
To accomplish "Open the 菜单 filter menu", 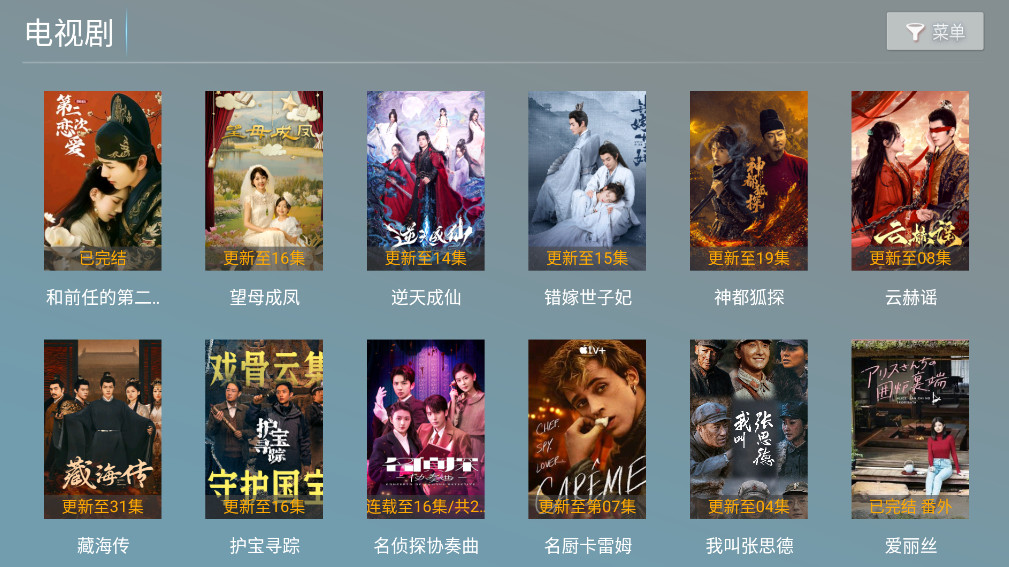I will point(934,32).
